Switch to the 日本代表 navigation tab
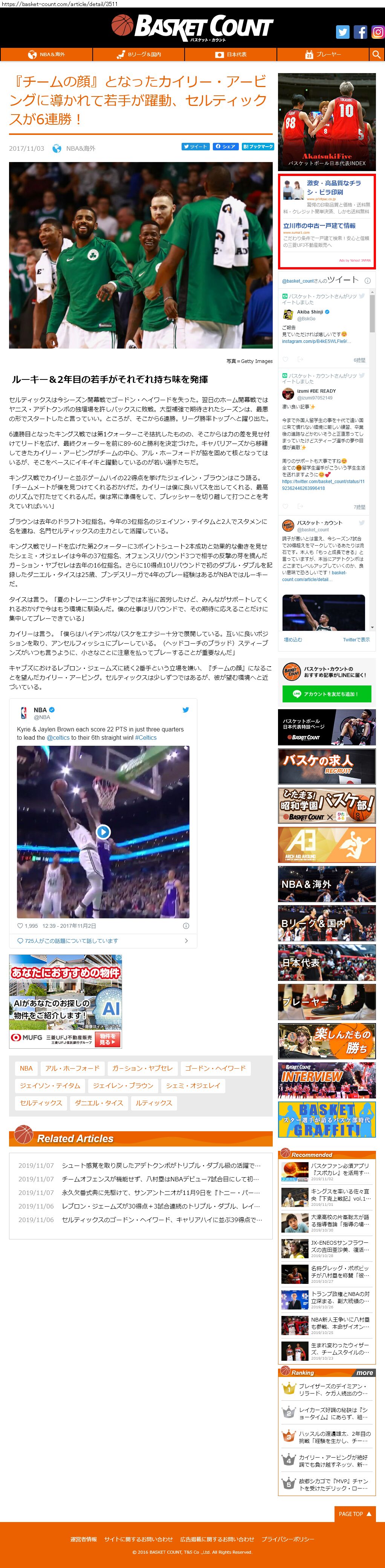This screenshot has height=1568, width=385. pyautogui.click(x=231, y=54)
